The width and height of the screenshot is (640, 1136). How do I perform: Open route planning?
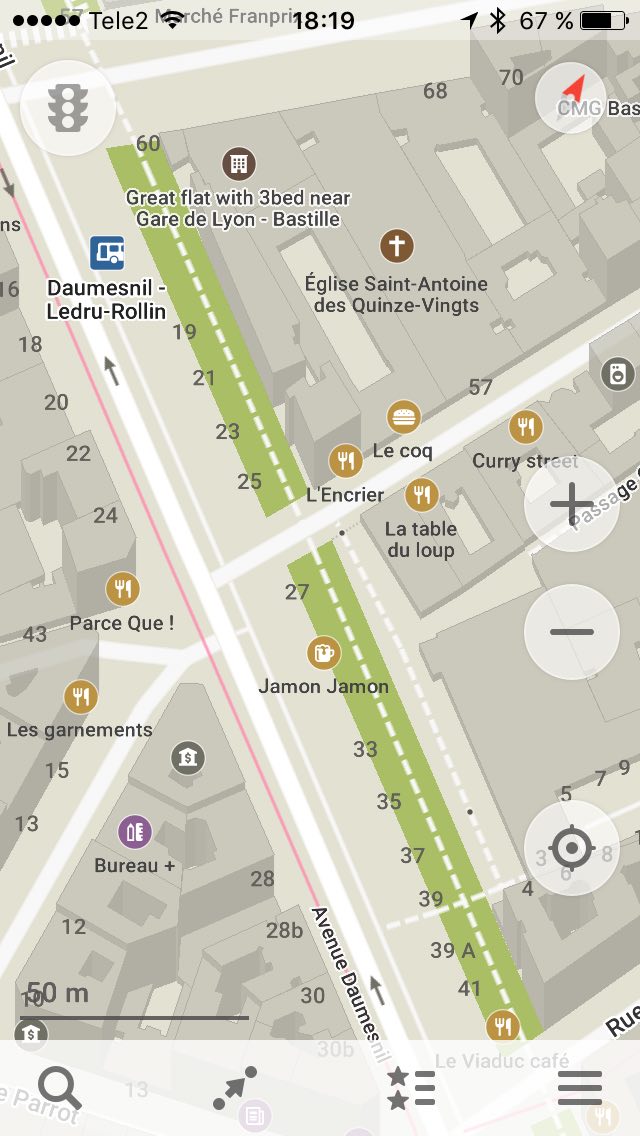coord(236,1087)
